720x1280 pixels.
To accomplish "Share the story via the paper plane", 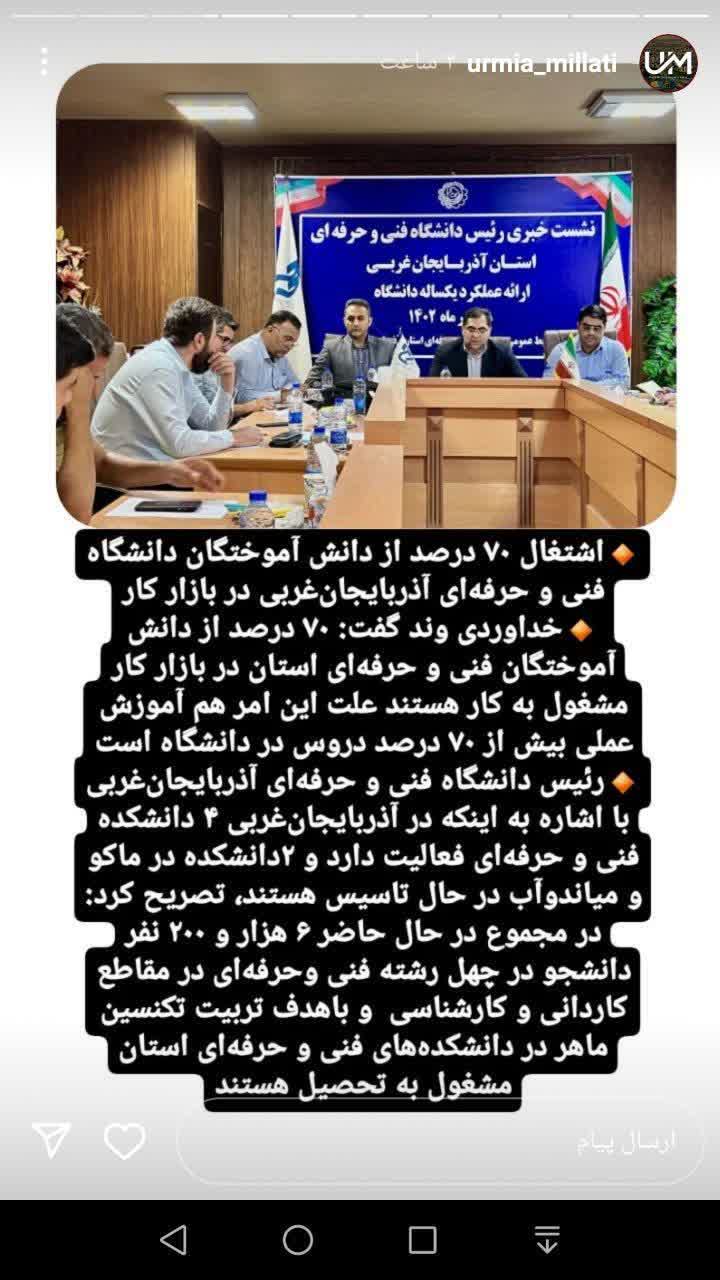I will (51, 1141).
